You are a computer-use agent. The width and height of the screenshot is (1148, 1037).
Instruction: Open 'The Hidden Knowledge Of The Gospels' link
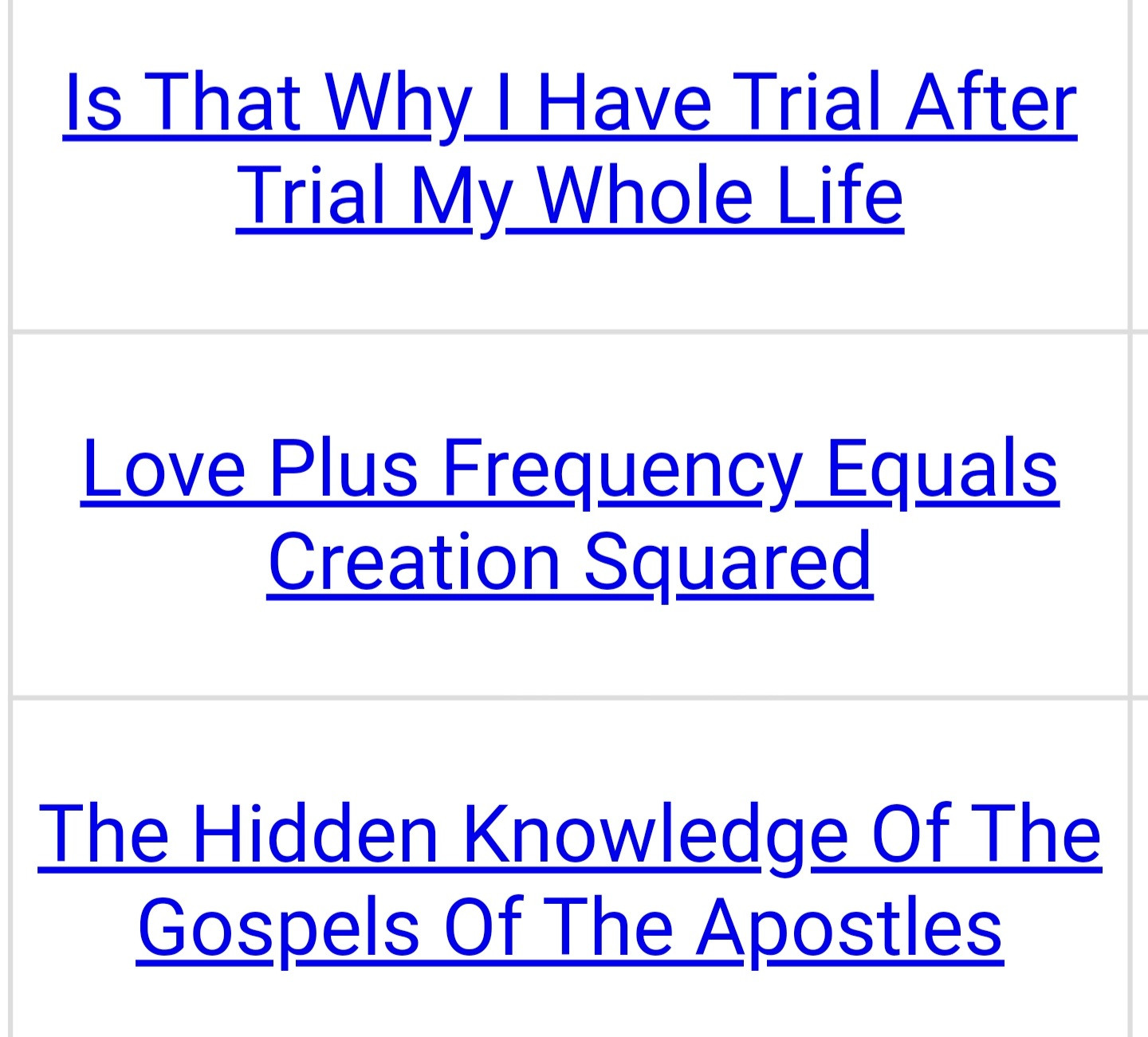pyautogui.click(x=569, y=835)
